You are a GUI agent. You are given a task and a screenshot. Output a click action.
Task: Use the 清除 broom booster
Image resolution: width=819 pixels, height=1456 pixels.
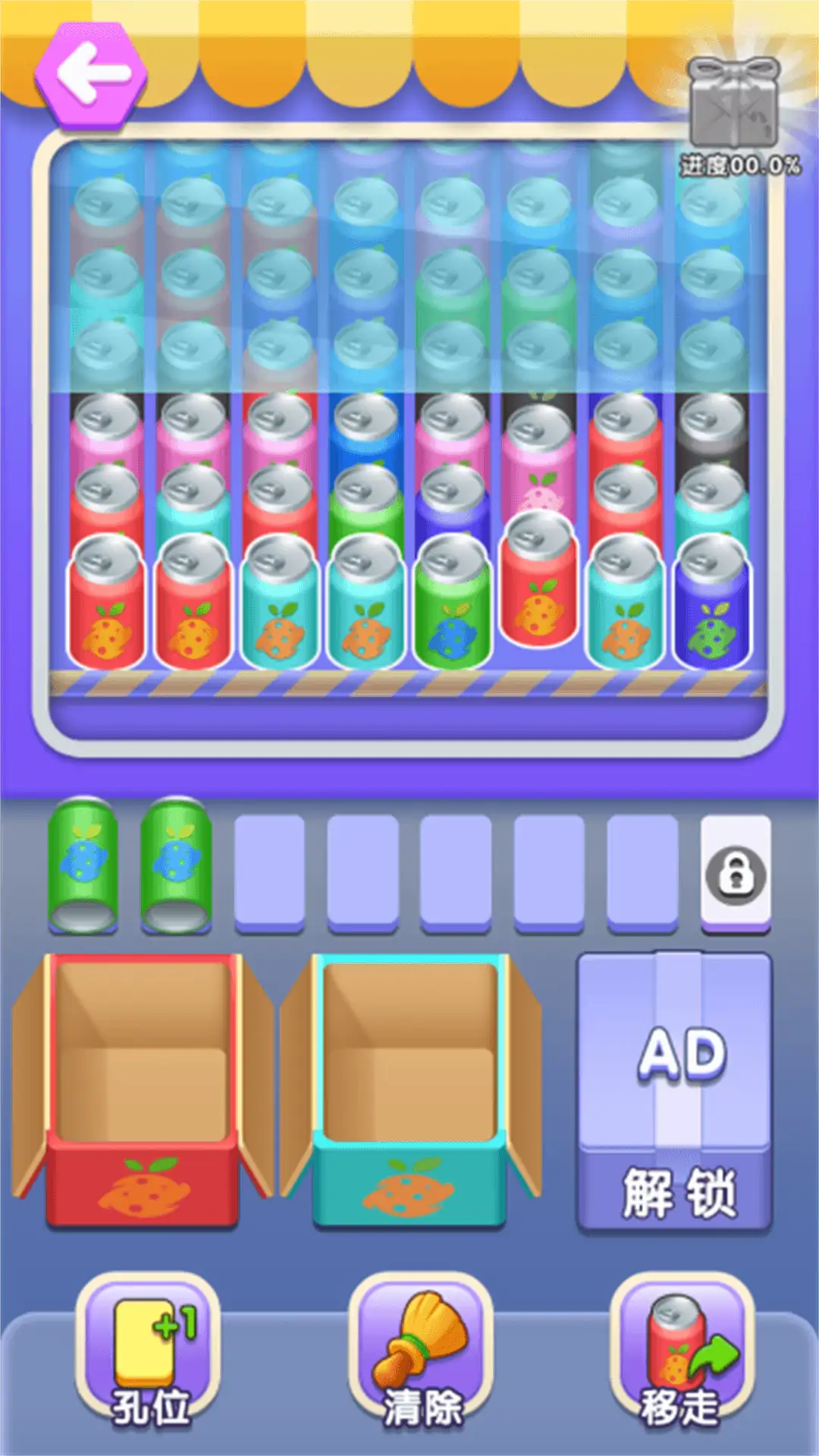click(421, 1351)
